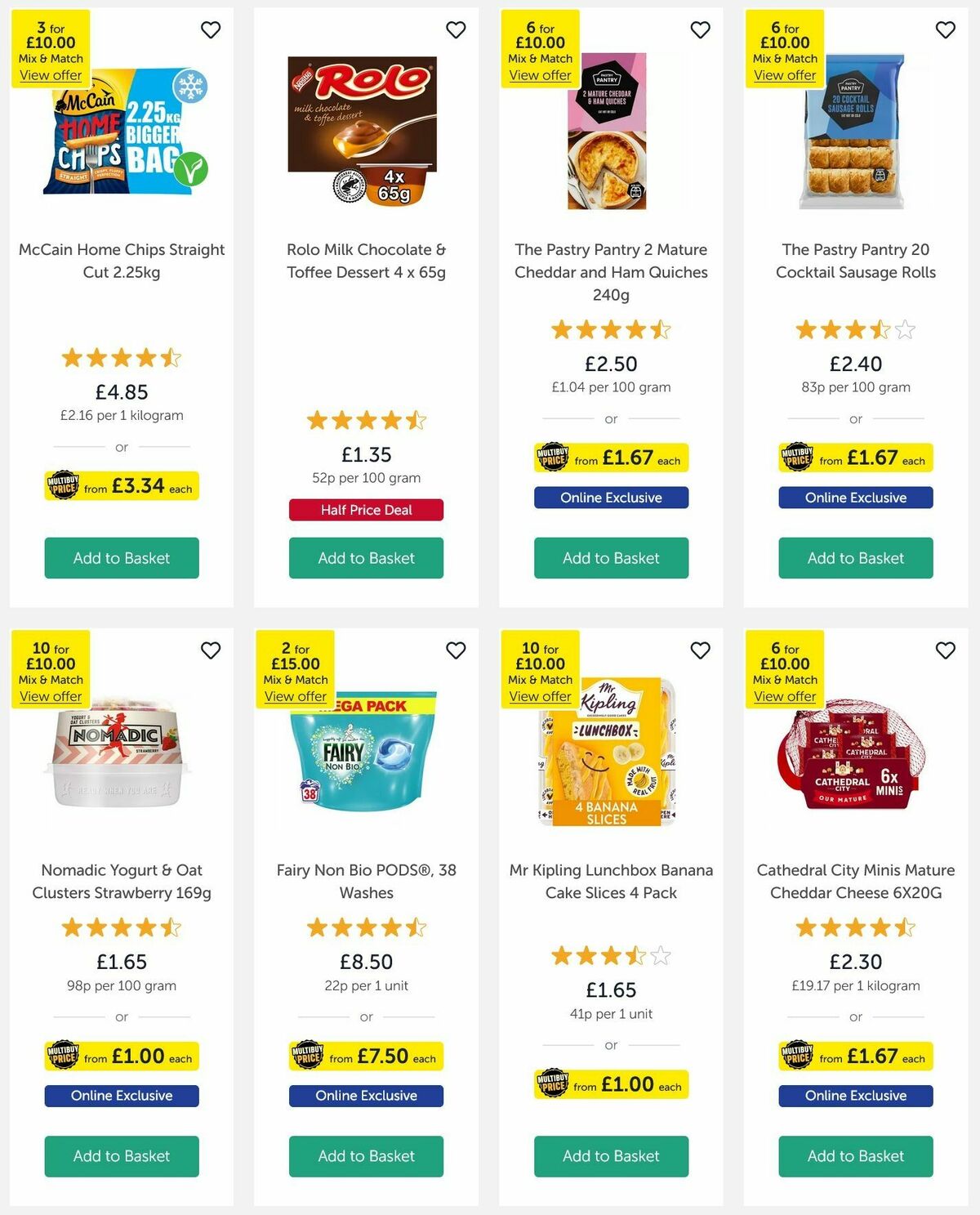
Task: Add Mr Kipling Banana Cake Slices to basket
Action: tap(611, 1156)
